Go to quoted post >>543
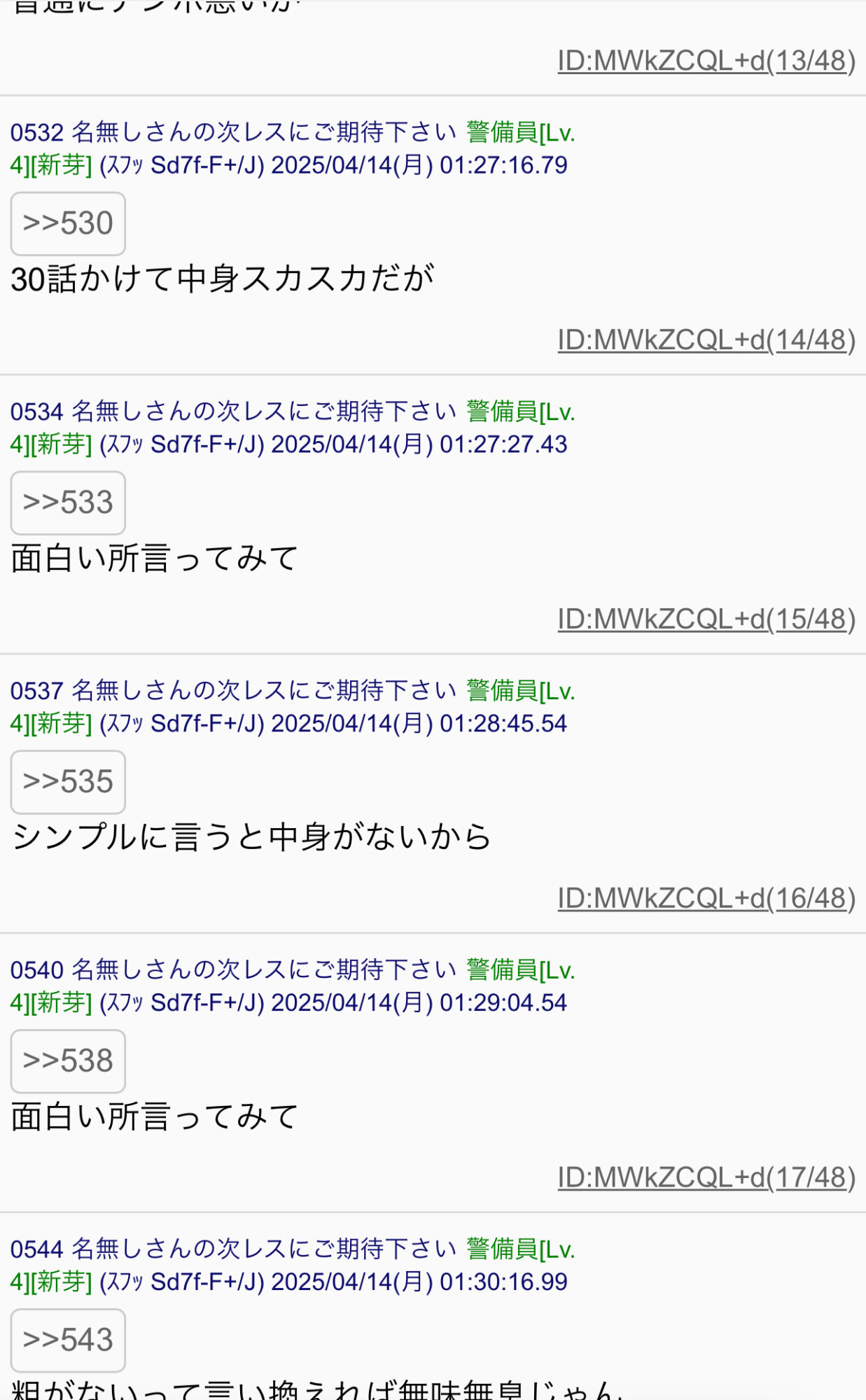The width and height of the screenshot is (866, 1400). [x=68, y=1340]
